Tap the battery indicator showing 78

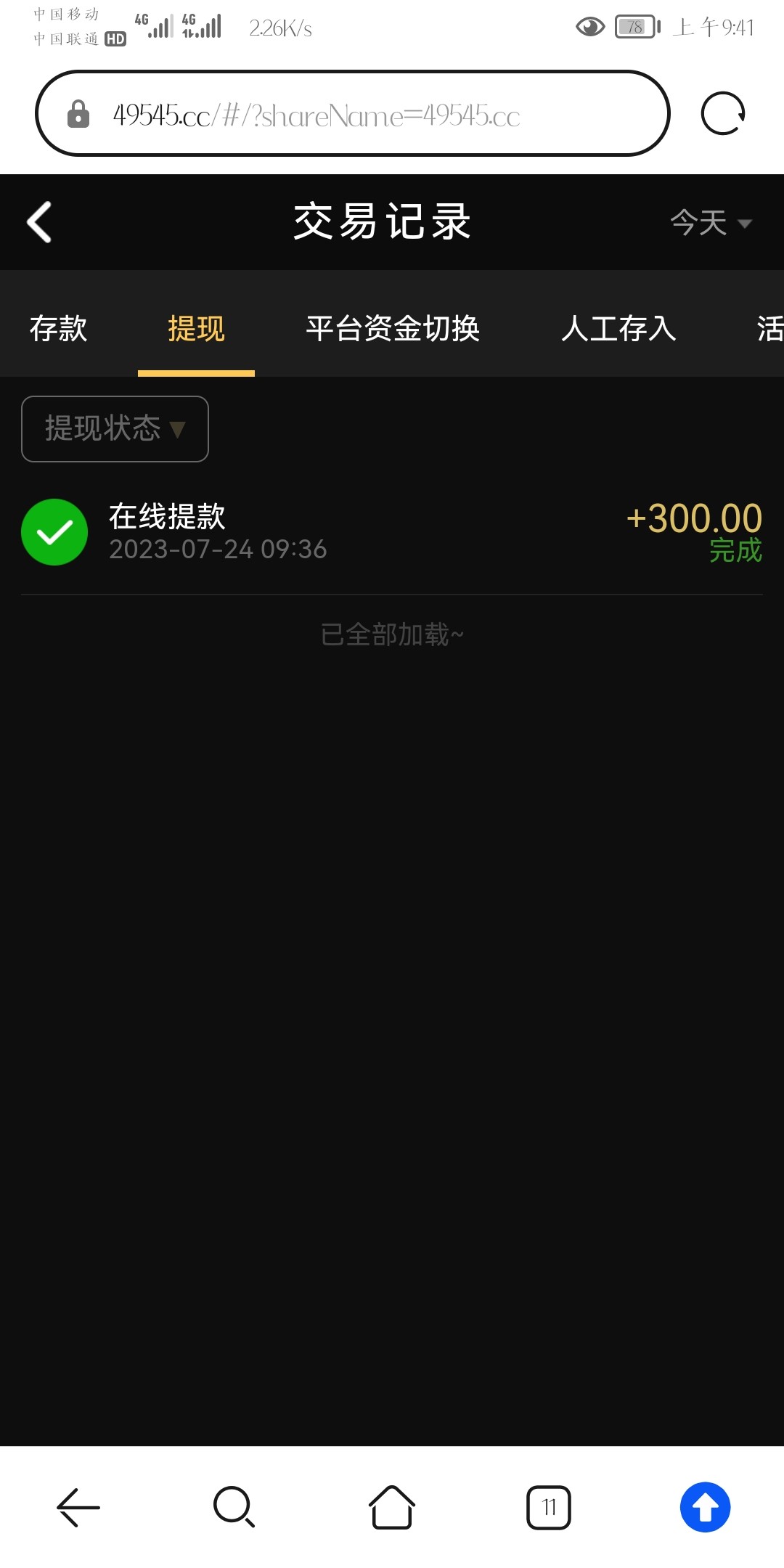(633, 28)
